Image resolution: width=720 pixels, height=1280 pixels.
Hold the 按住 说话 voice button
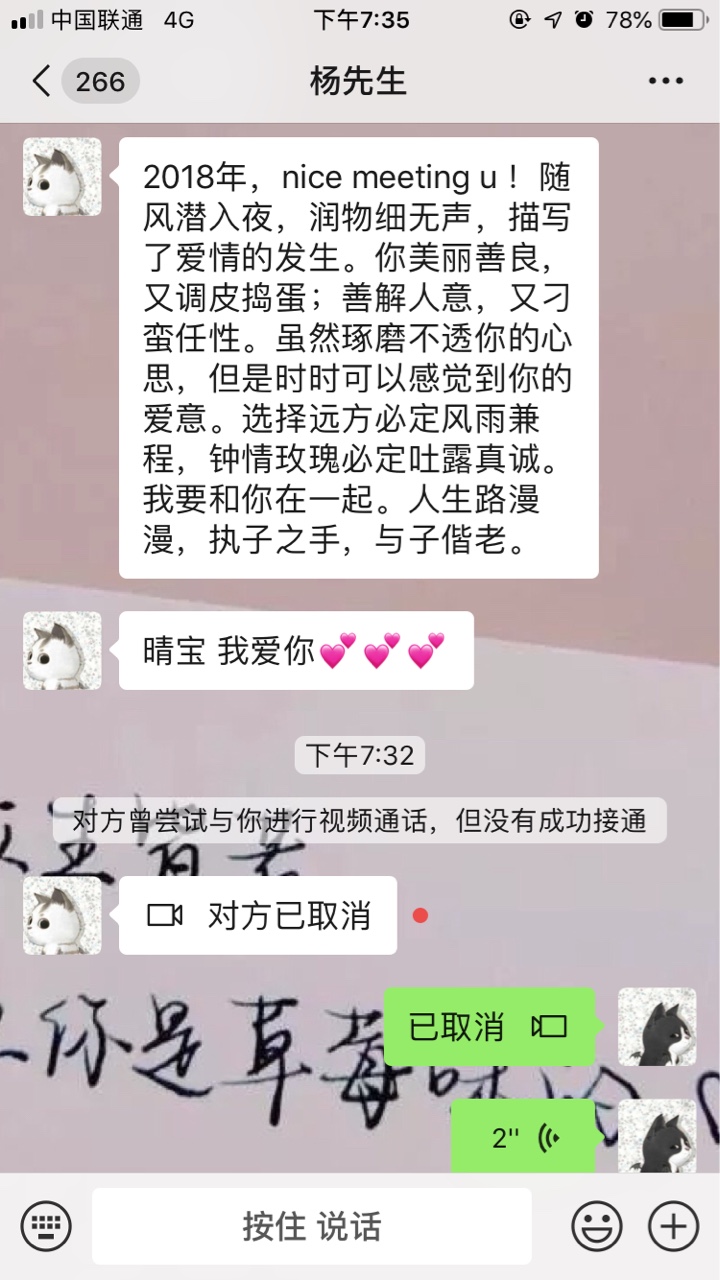[311, 1226]
